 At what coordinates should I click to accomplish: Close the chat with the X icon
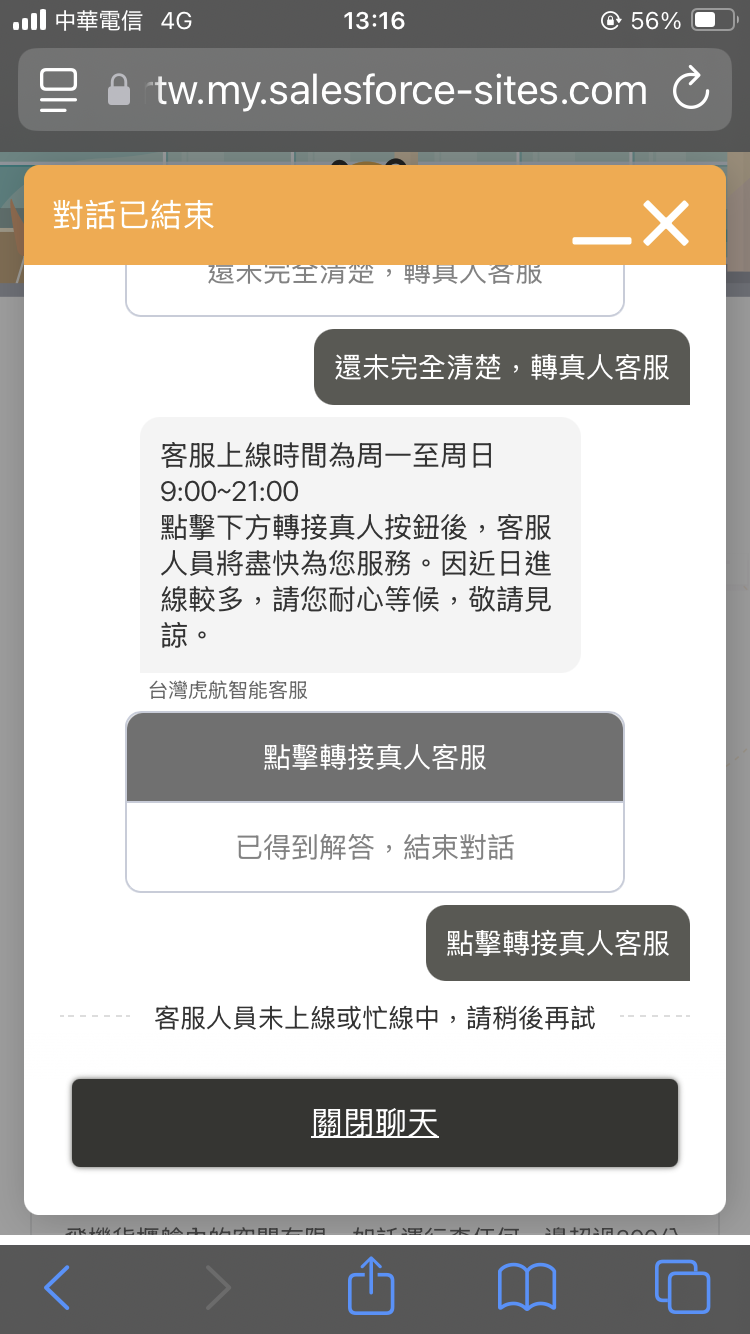tap(666, 223)
